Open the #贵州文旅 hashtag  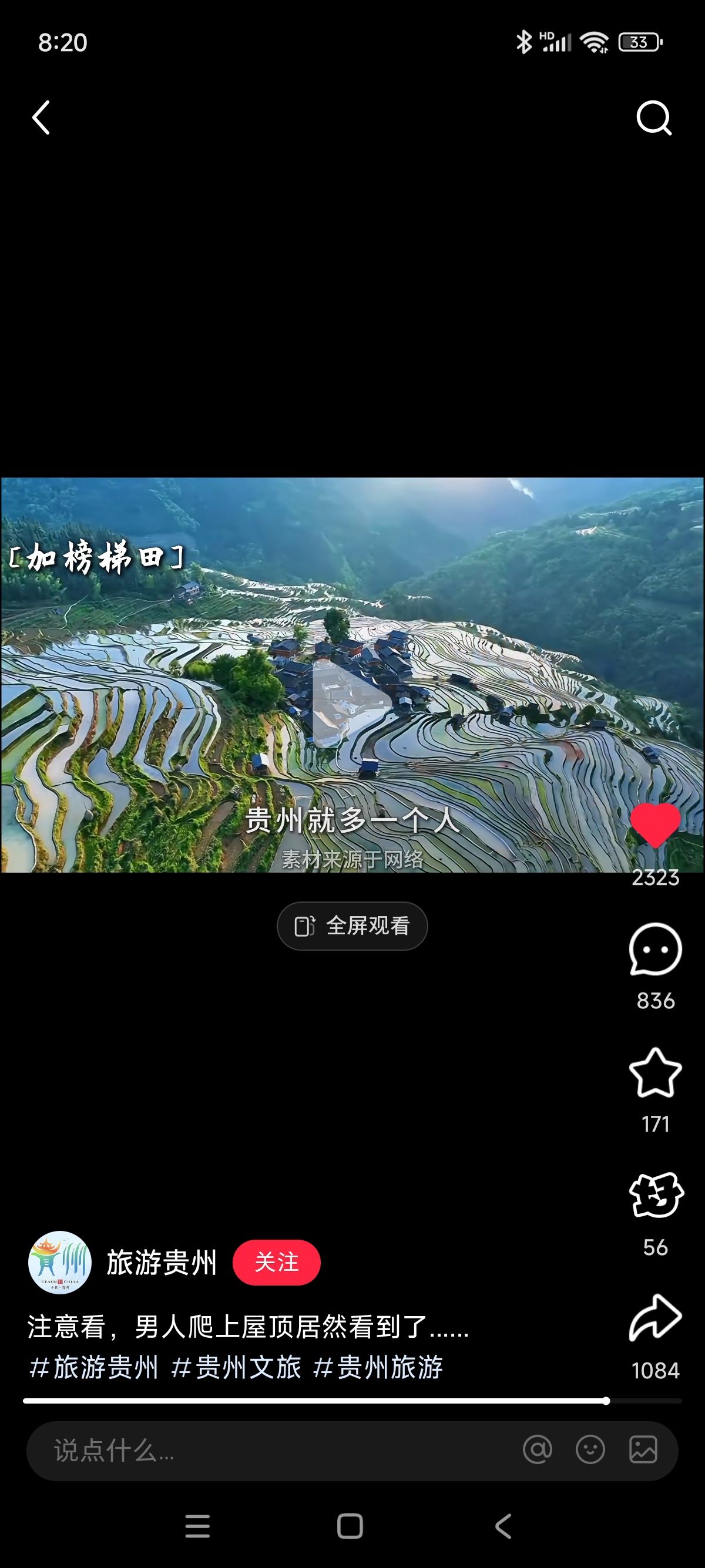point(236,1367)
